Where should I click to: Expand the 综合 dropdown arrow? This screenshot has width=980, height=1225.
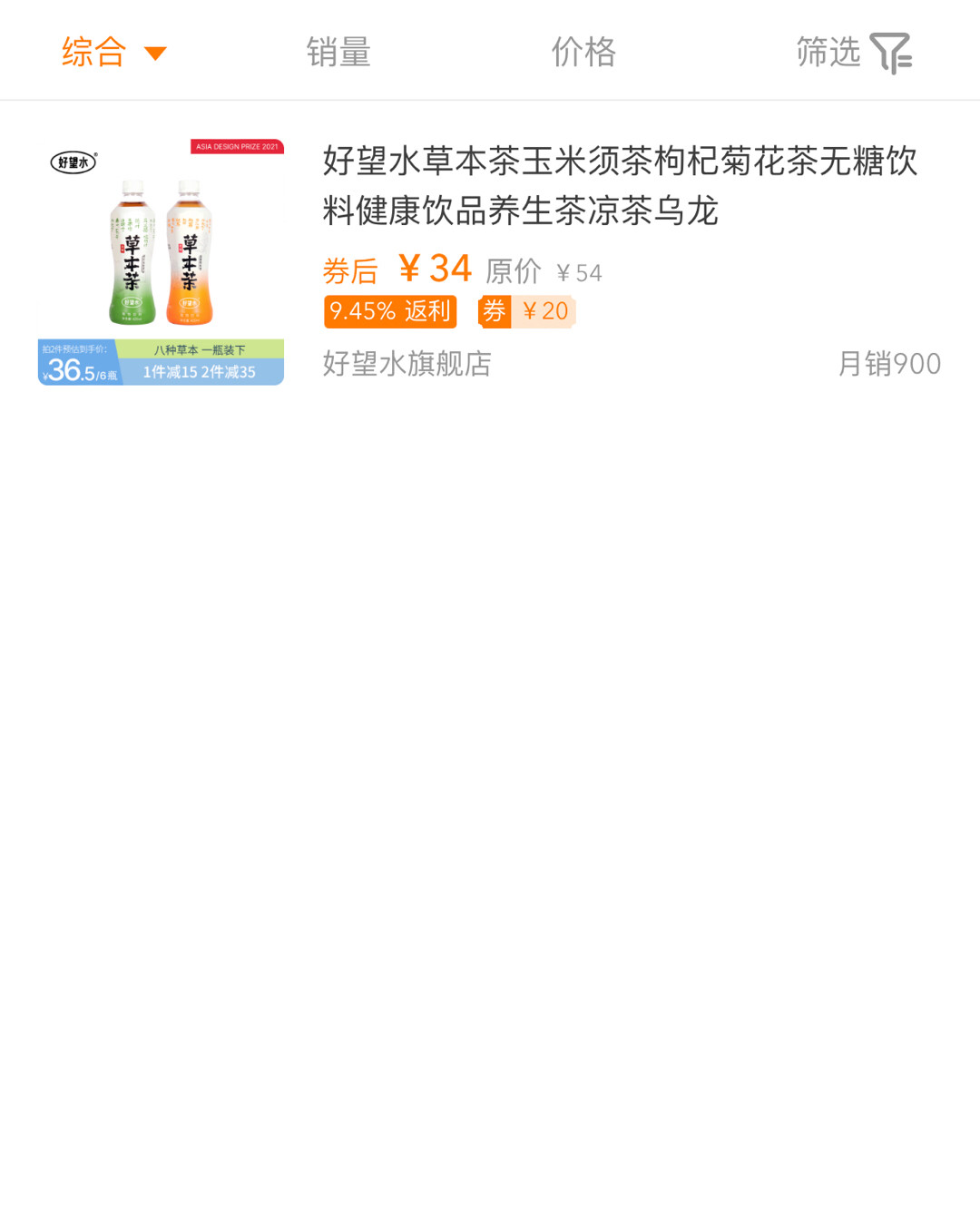tap(156, 54)
